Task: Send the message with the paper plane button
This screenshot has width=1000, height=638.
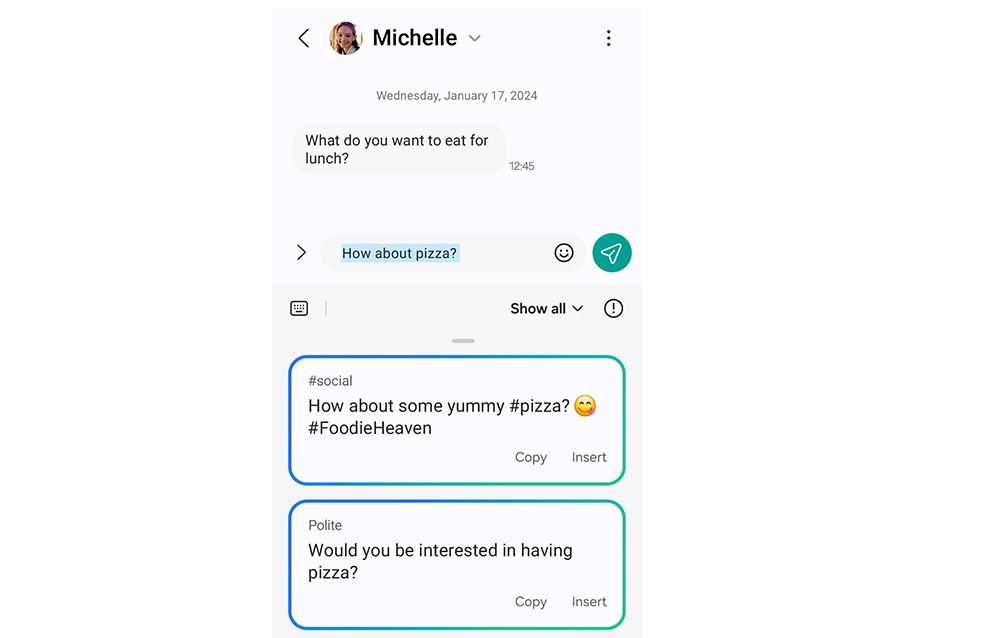Action: 612,253
